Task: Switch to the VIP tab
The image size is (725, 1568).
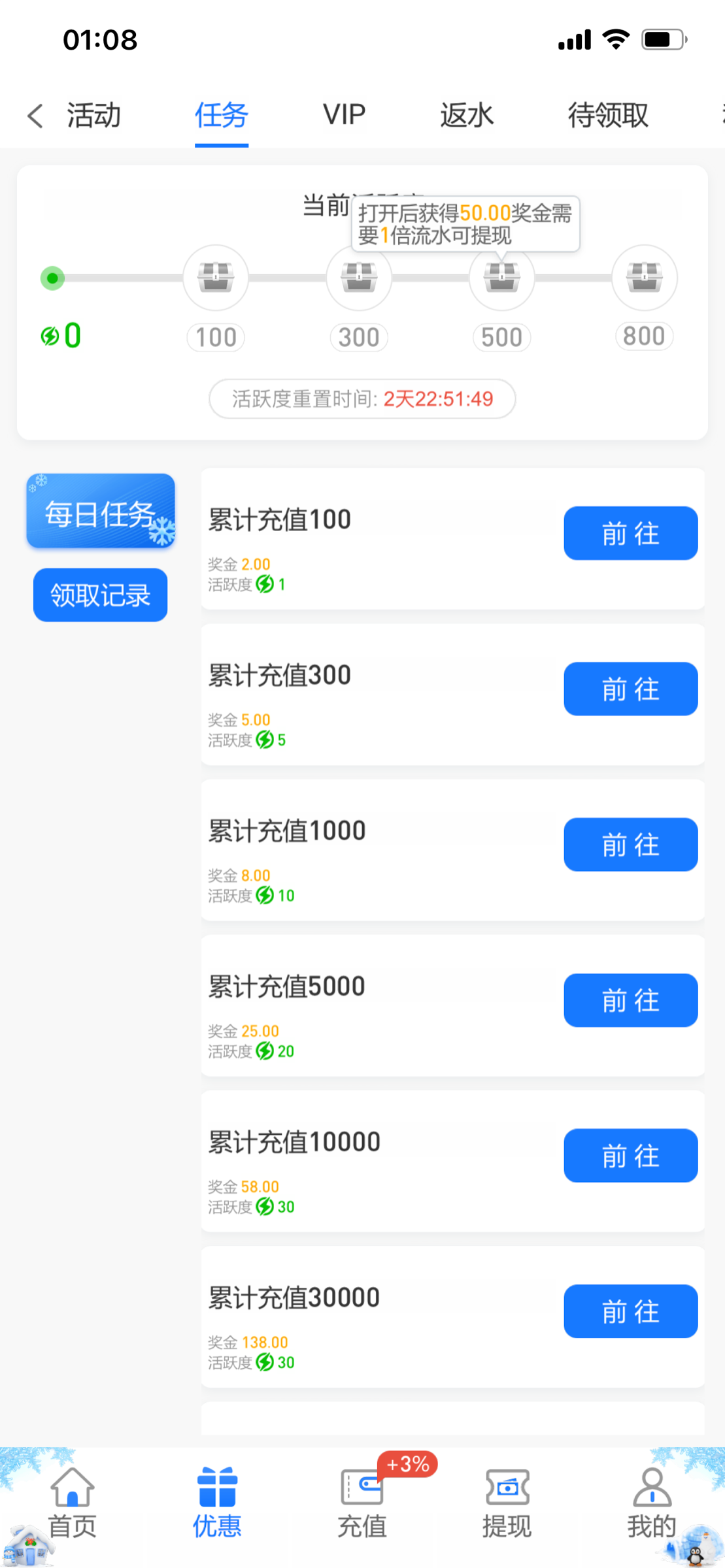Action: [x=344, y=116]
